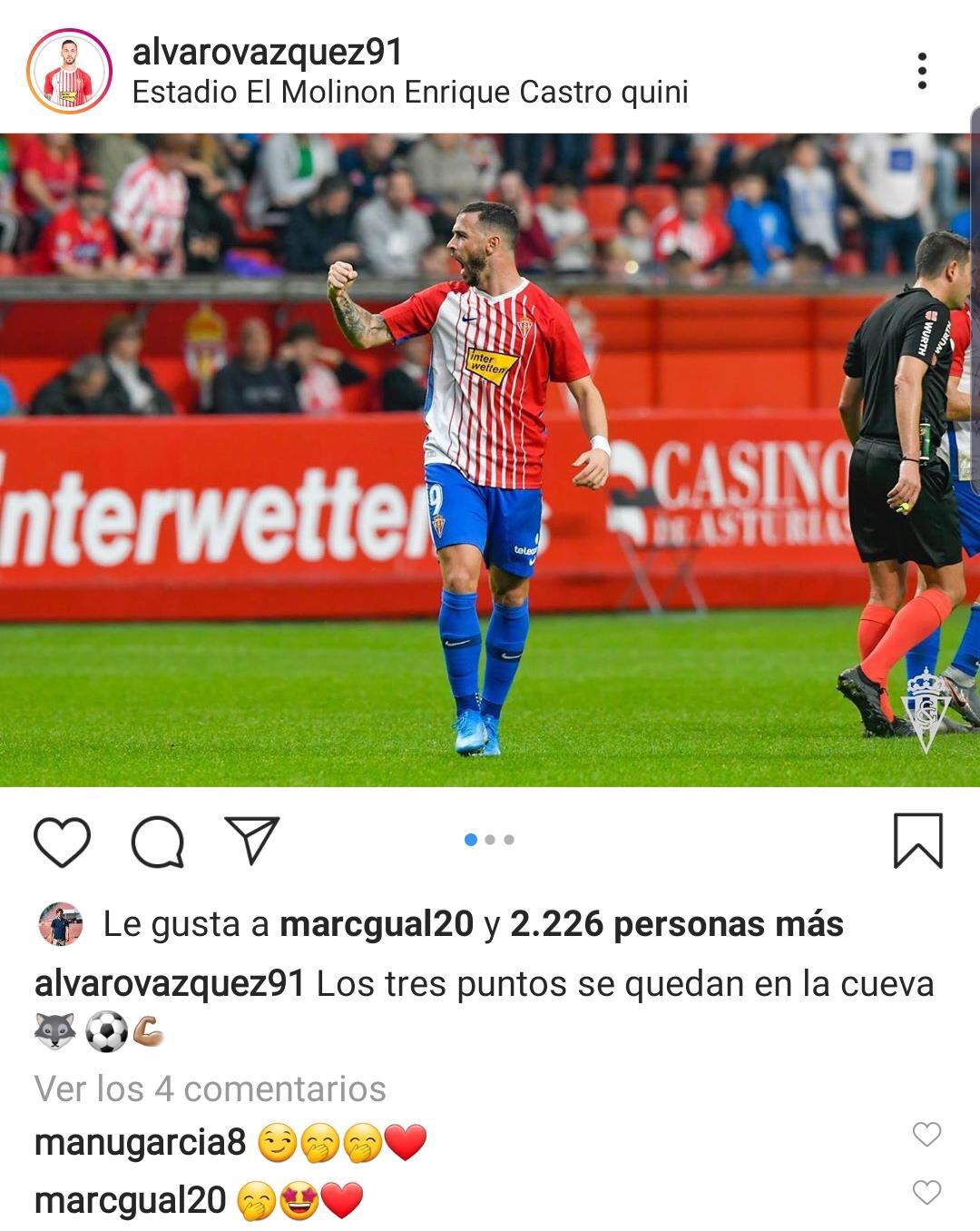
Task: Tap the carousel page indicator dots
Action: pos(490,840)
